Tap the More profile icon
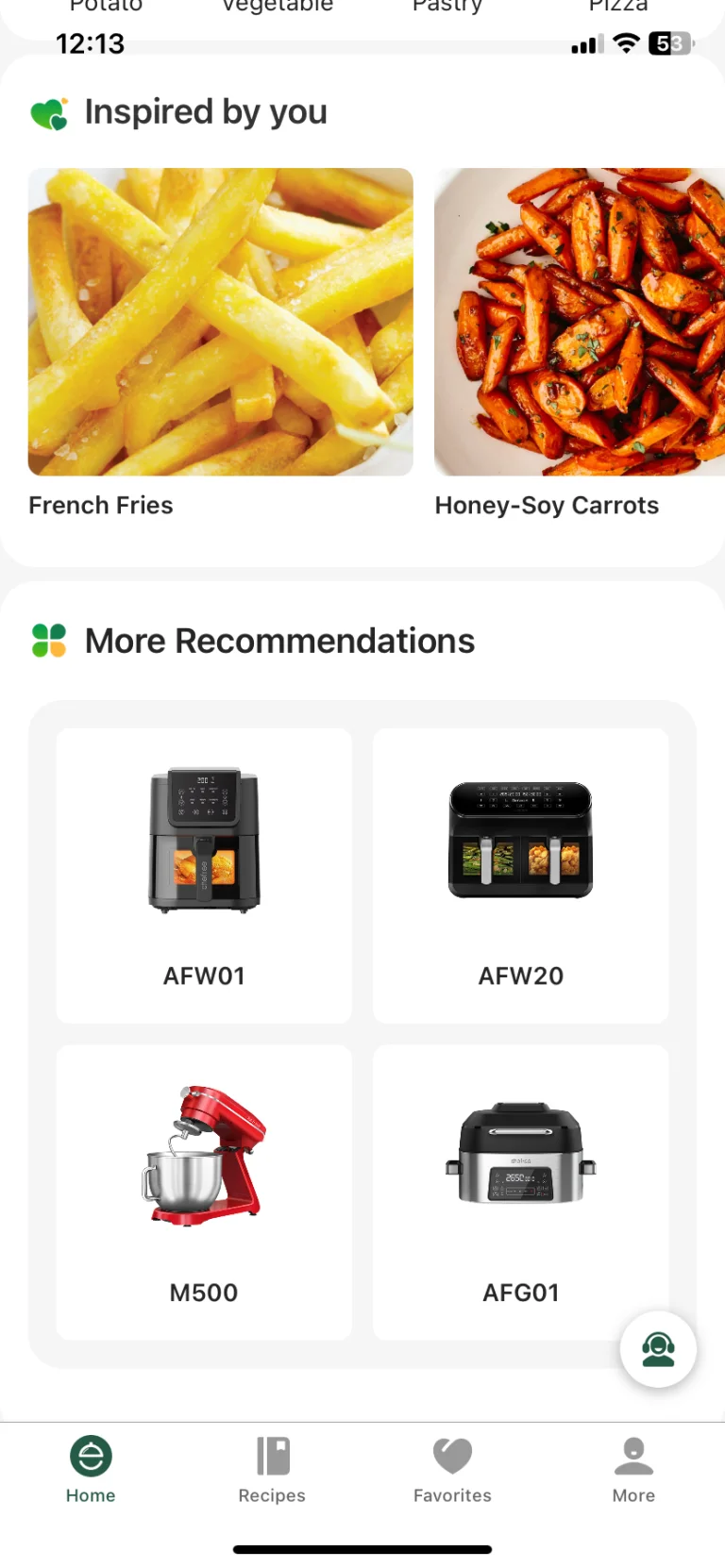The height and width of the screenshot is (1568, 725). 633,1456
